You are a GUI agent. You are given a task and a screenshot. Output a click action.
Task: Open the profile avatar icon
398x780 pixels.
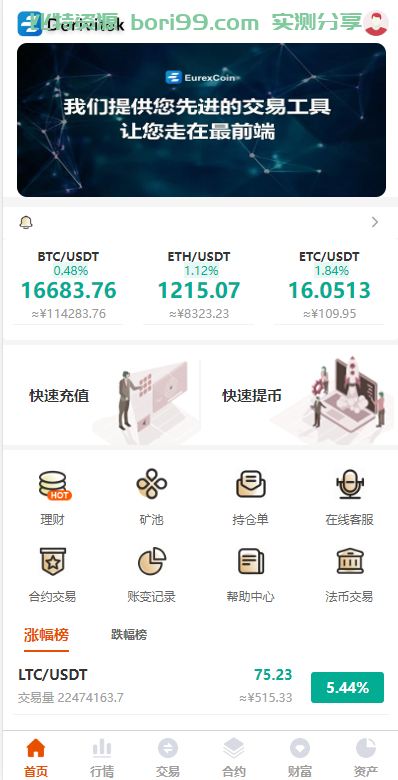(376, 23)
